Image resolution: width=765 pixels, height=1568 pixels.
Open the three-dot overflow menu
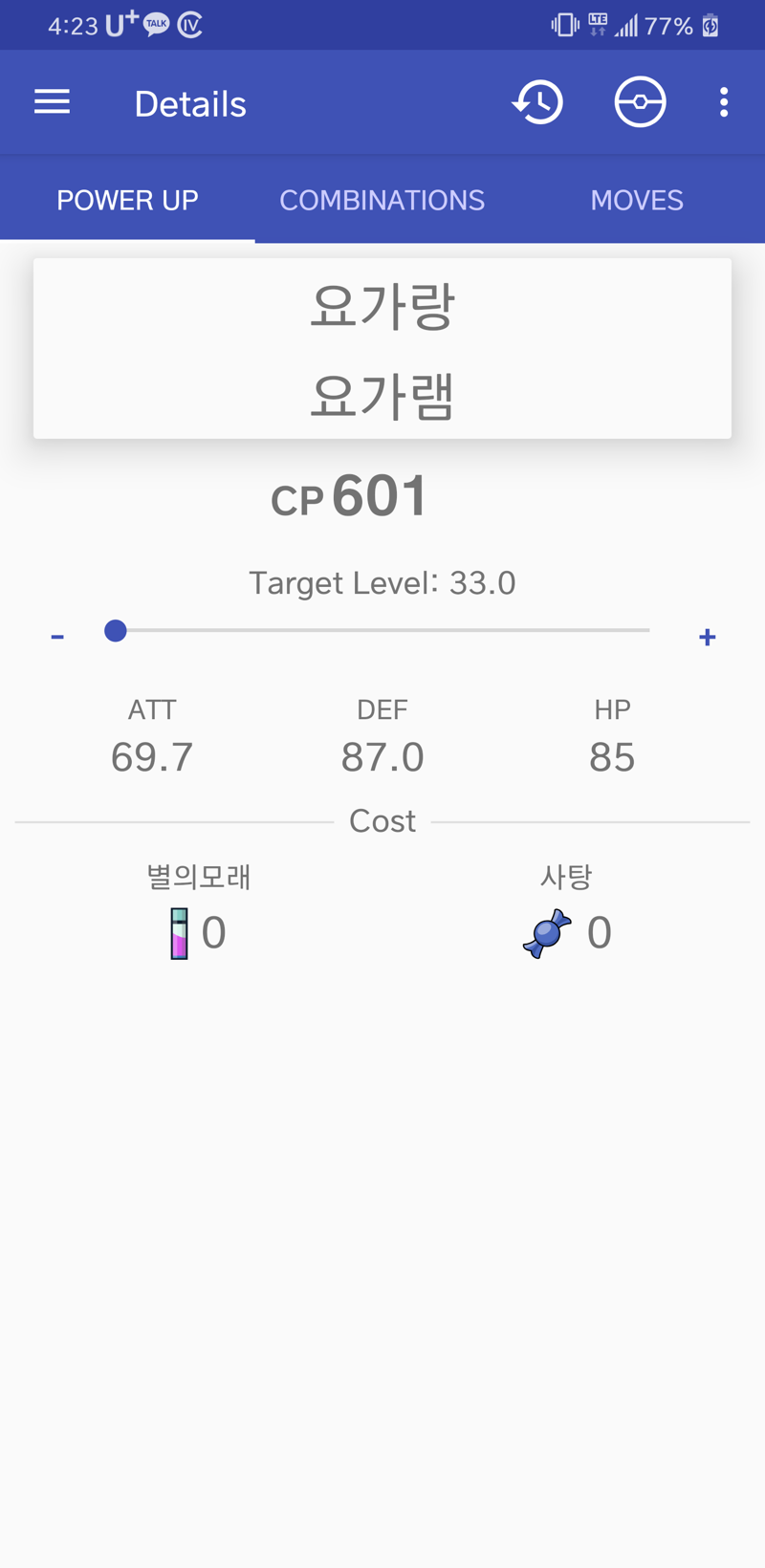(x=724, y=102)
